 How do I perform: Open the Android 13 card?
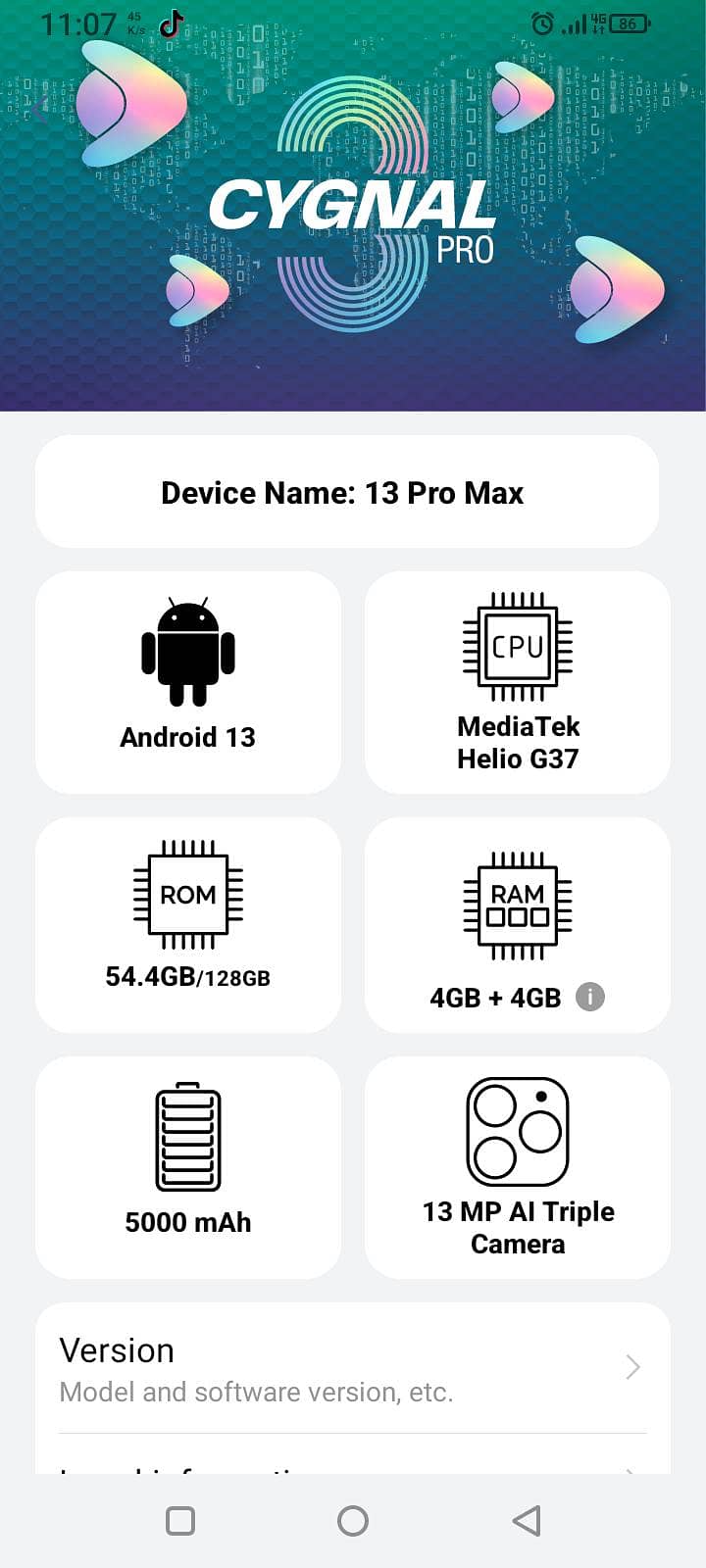[x=188, y=682]
